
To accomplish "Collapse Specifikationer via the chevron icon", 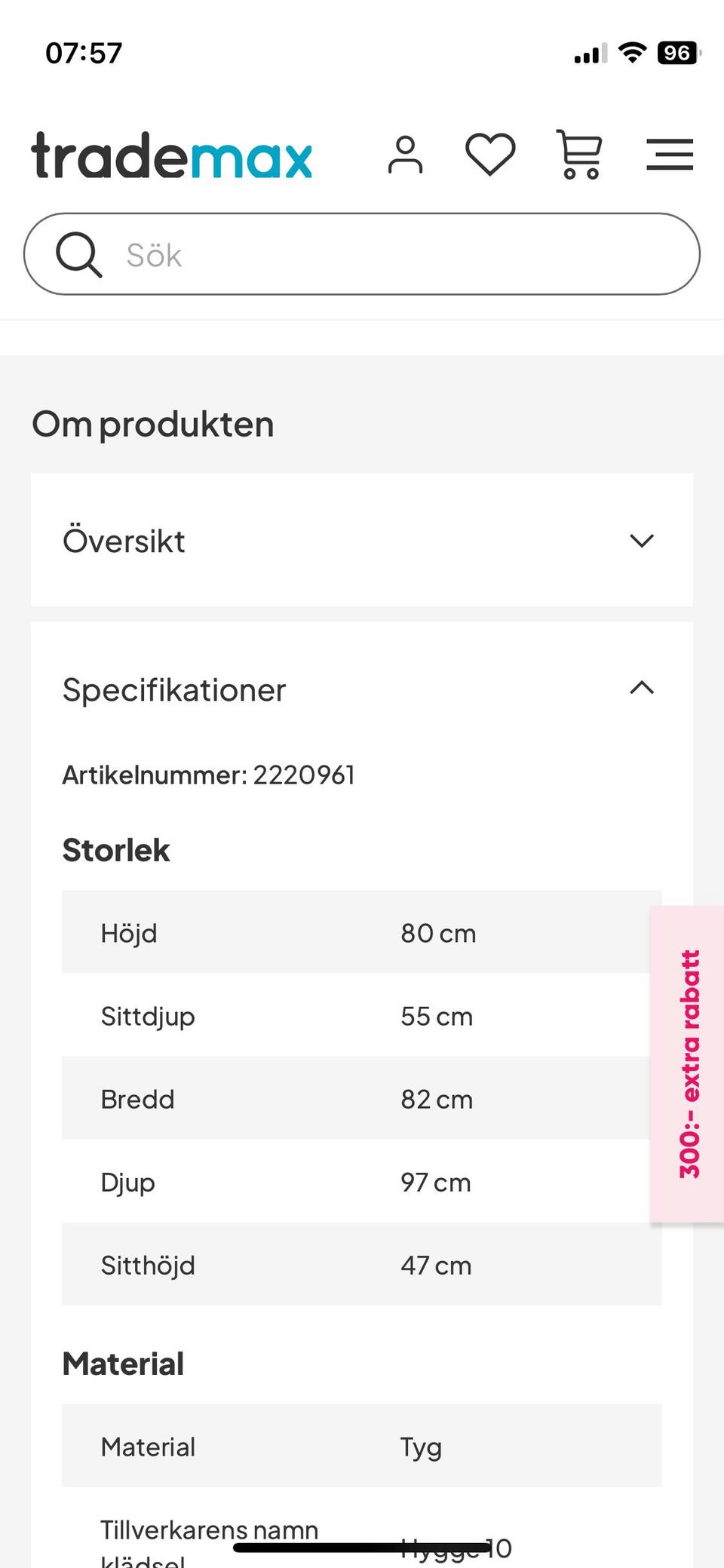I will tap(641, 688).
